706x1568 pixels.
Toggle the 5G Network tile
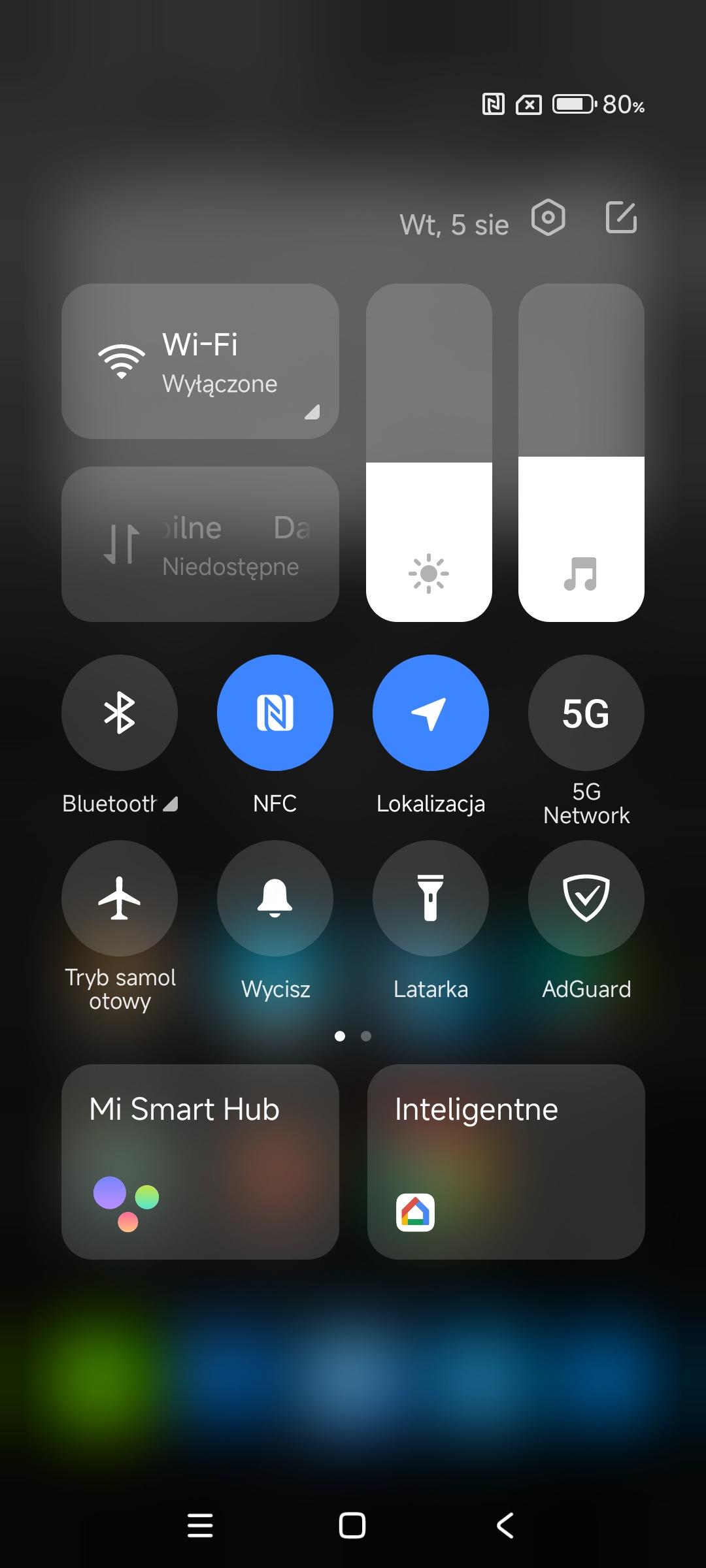tap(586, 713)
